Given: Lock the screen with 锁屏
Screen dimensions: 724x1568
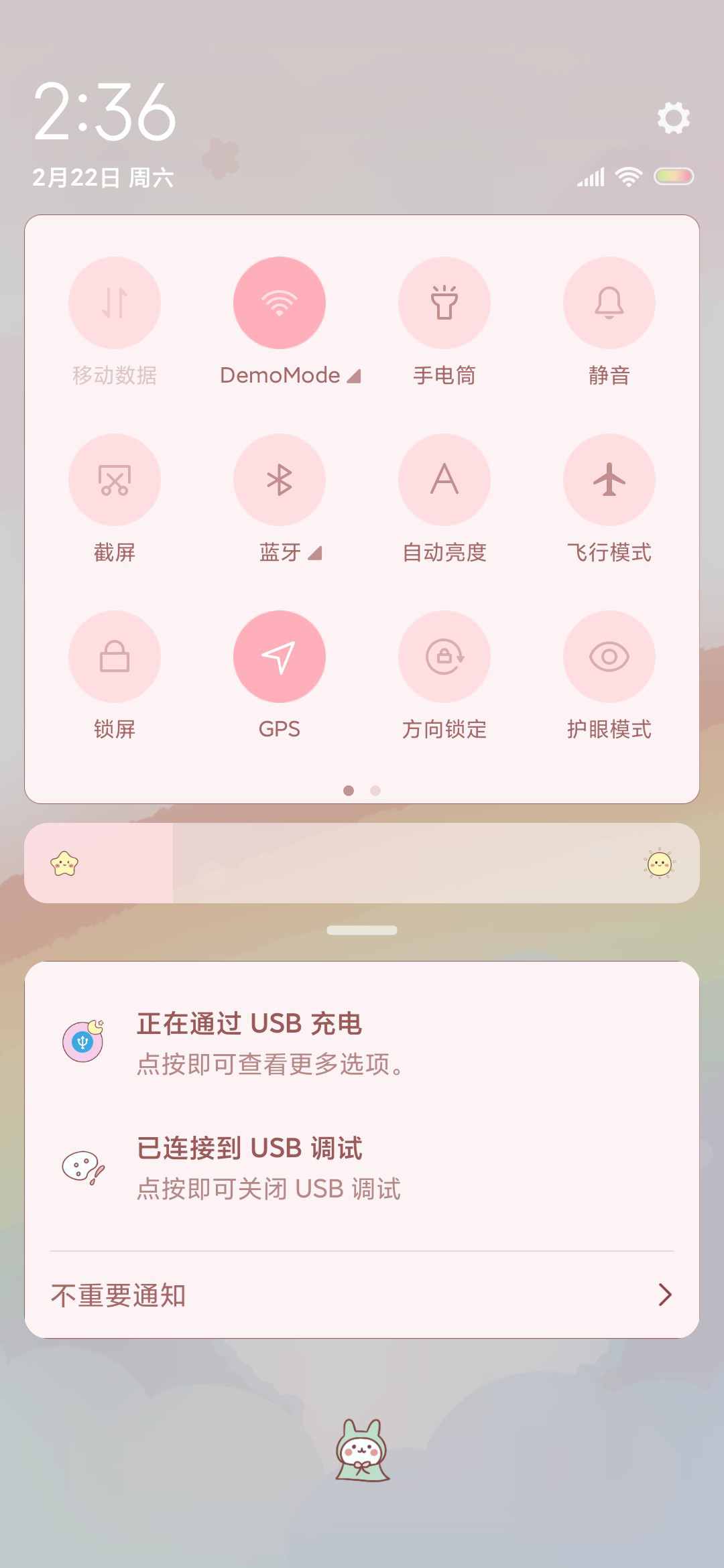Looking at the screenshot, I should [x=115, y=657].
